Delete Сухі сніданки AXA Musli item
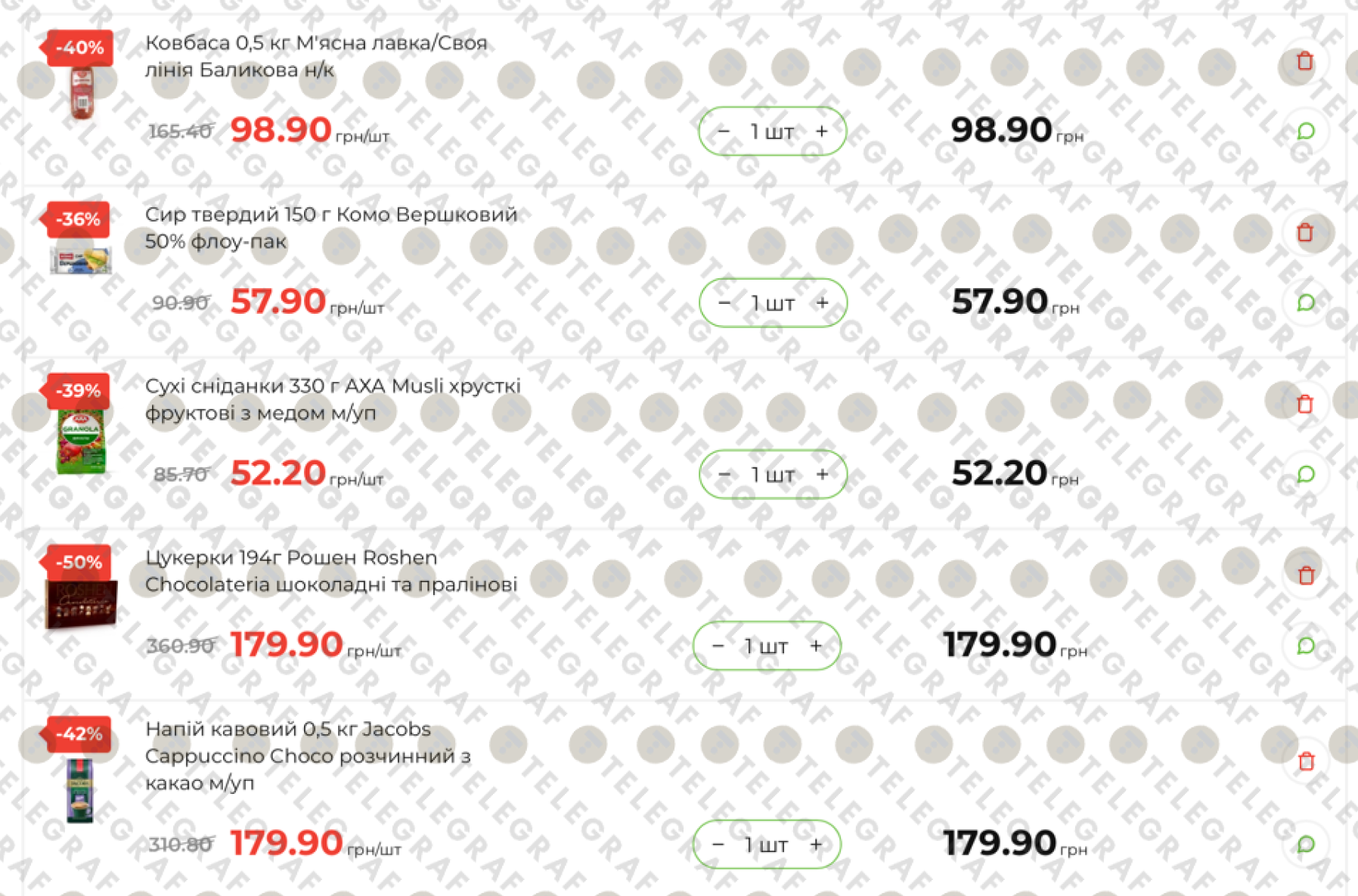 [x=1304, y=405]
